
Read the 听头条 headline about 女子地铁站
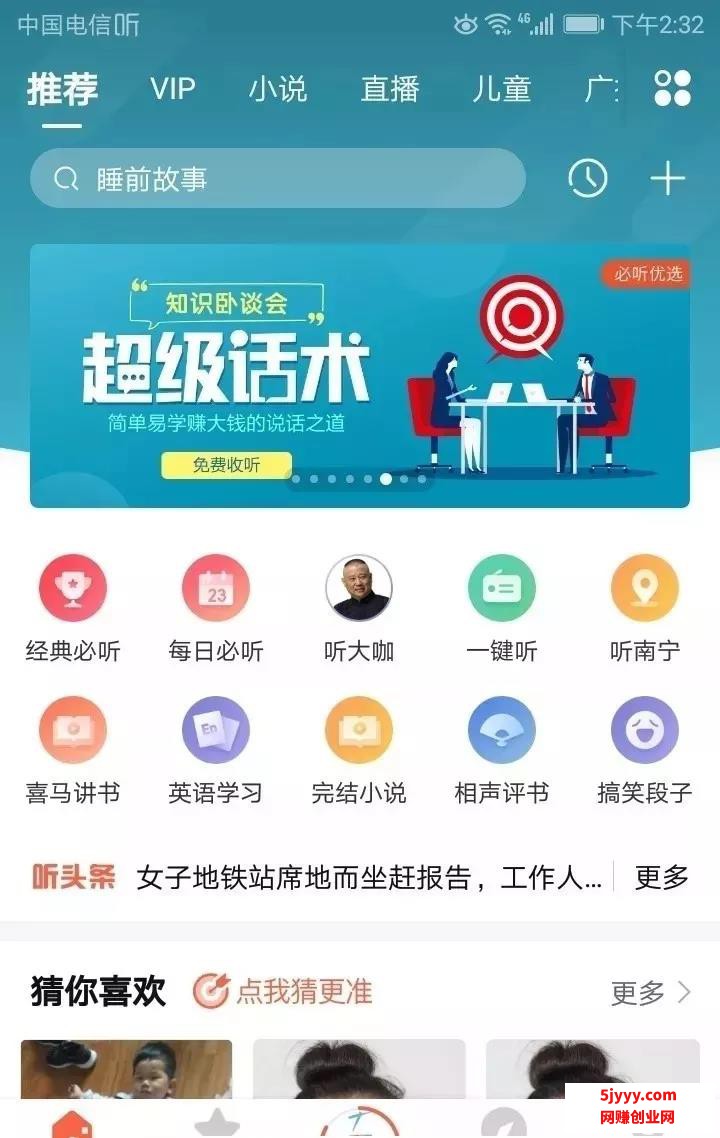[368, 878]
